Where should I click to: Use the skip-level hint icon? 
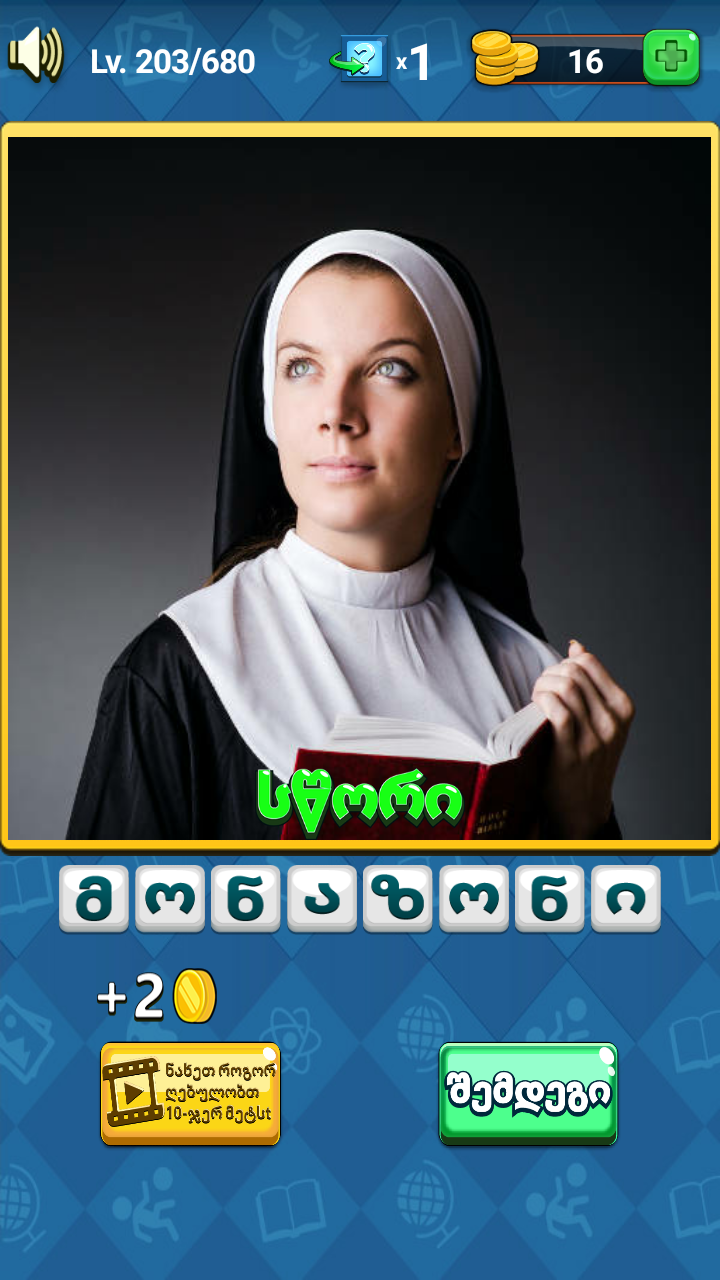[362, 60]
